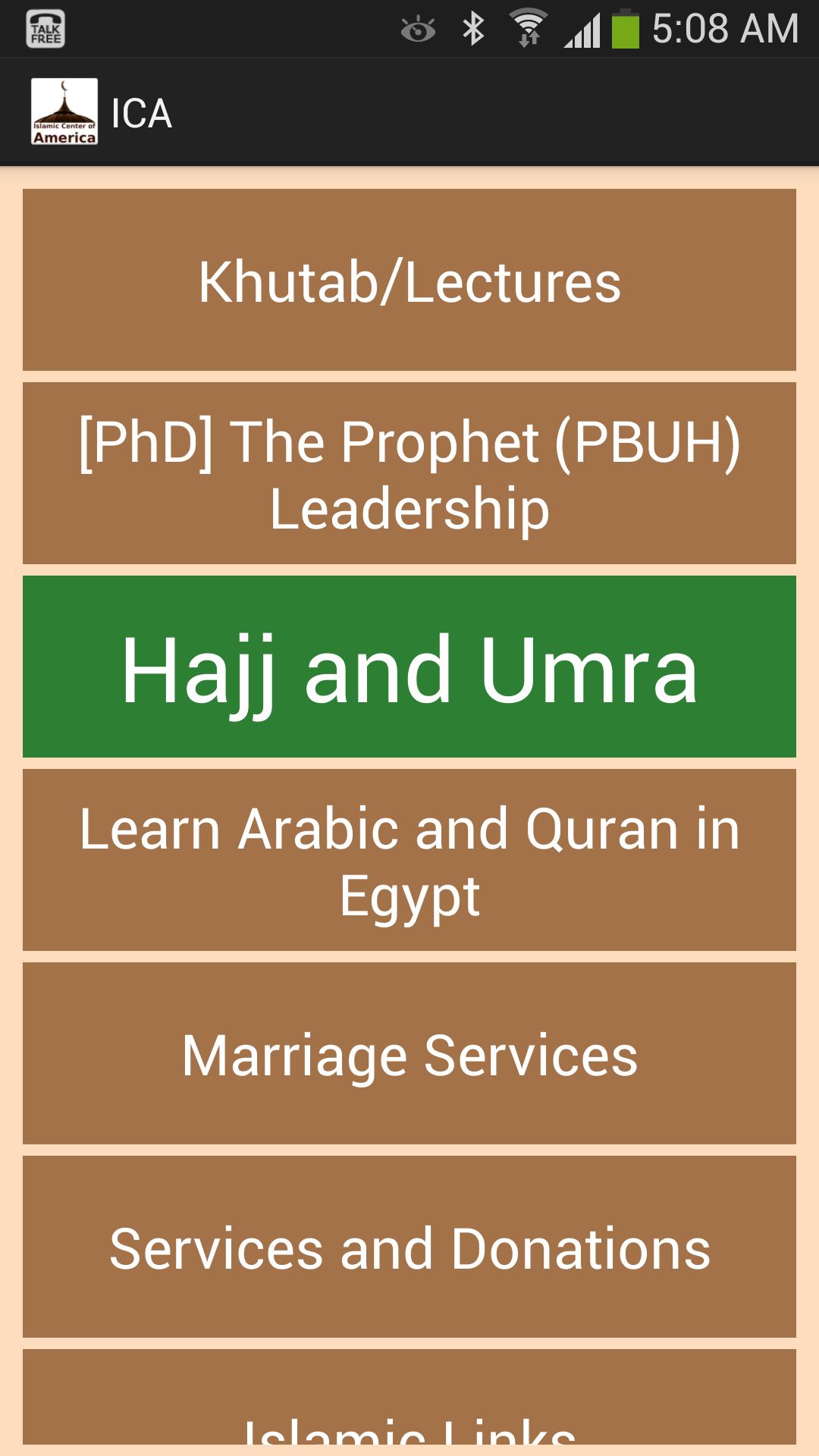The height and width of the screenshot is (1456, 819).
Task: Select Hajj and Umra
Action: tap(409, 667)
